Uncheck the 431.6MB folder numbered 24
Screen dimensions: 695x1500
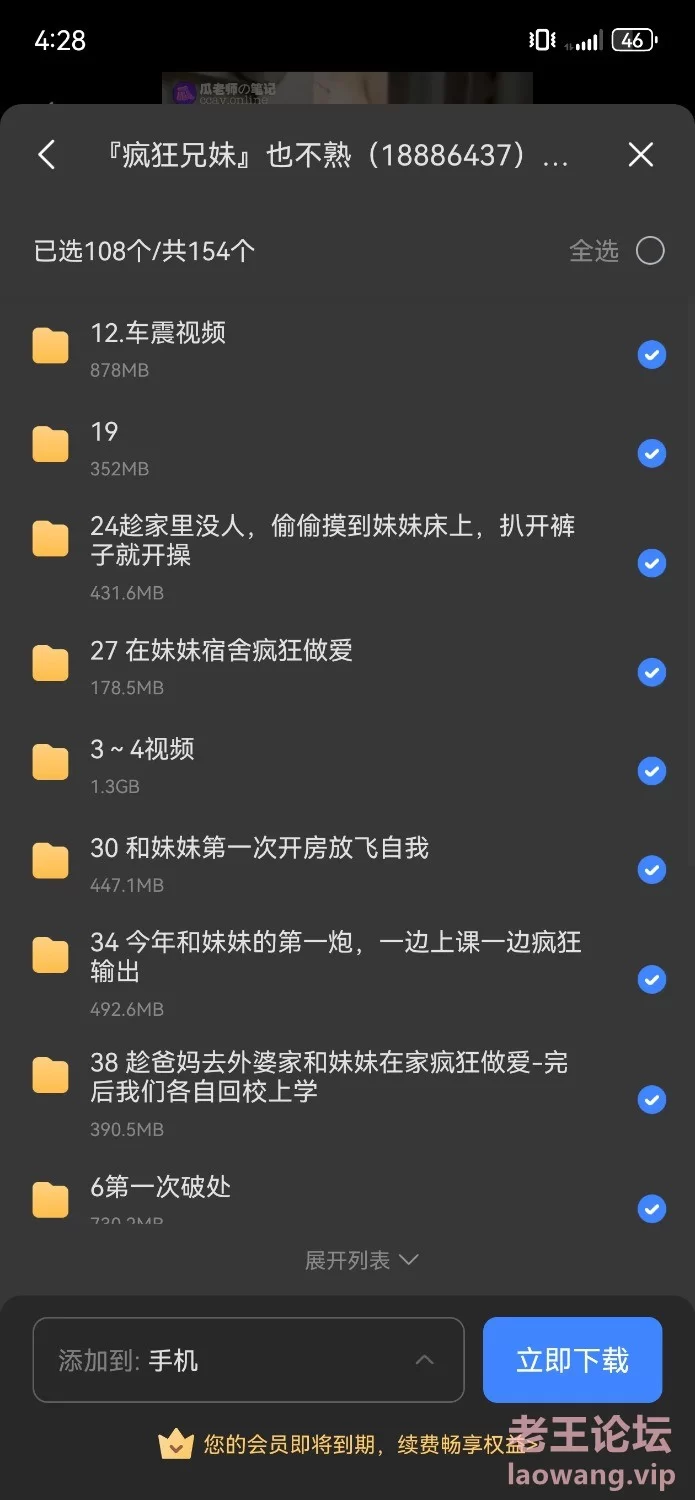click(x=651, y=563)
